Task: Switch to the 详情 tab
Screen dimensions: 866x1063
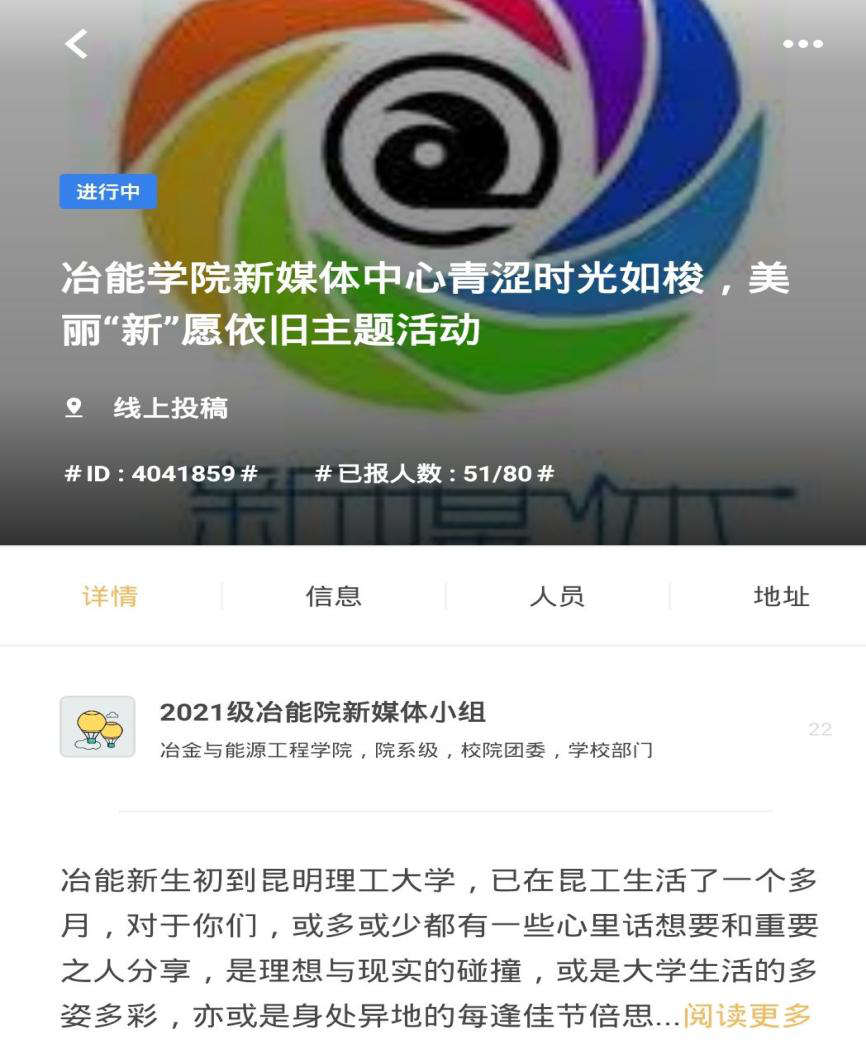Action: 110,597
